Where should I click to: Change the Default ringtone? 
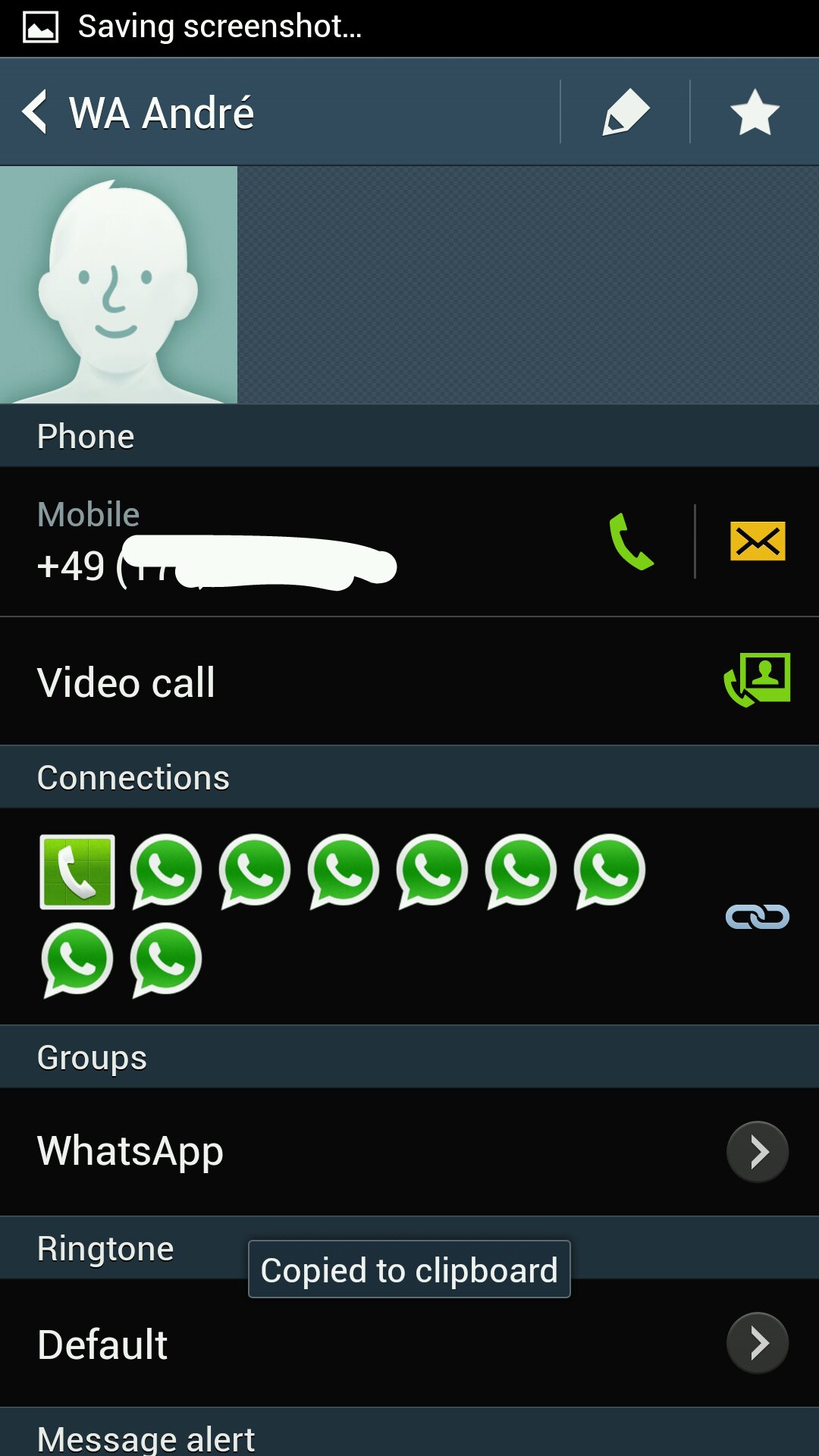point(409,1343)
